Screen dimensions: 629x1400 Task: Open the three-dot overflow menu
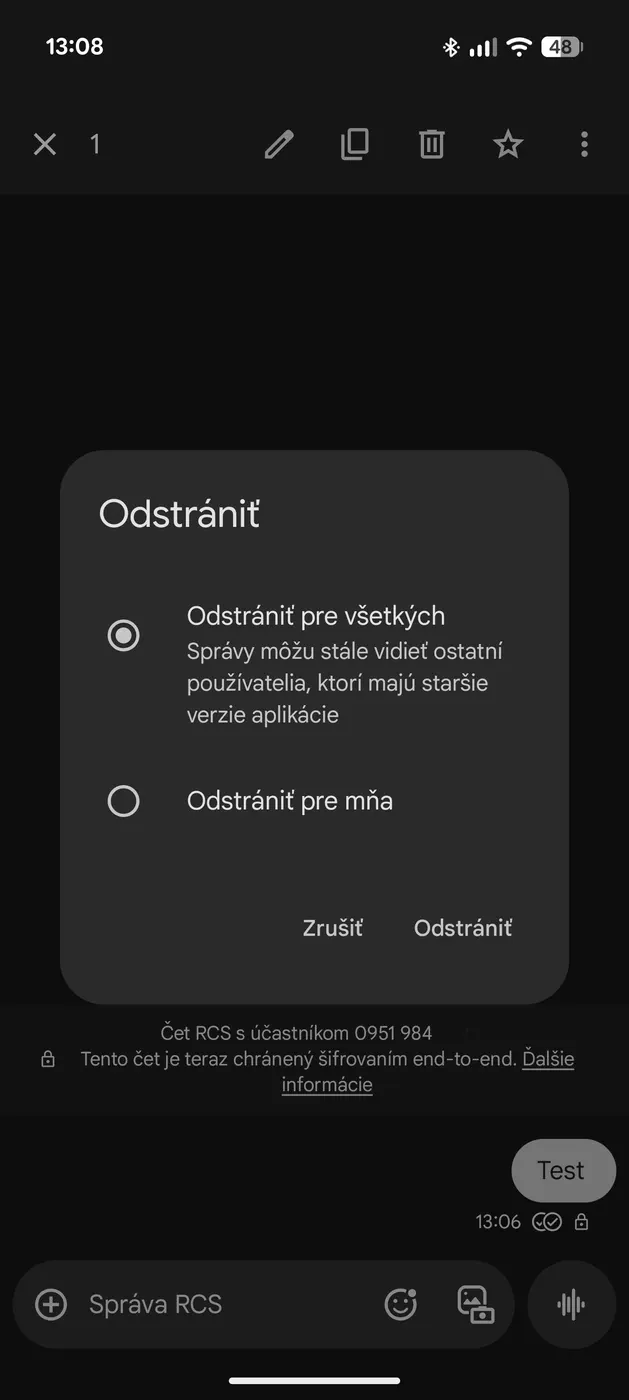point(584,145)
